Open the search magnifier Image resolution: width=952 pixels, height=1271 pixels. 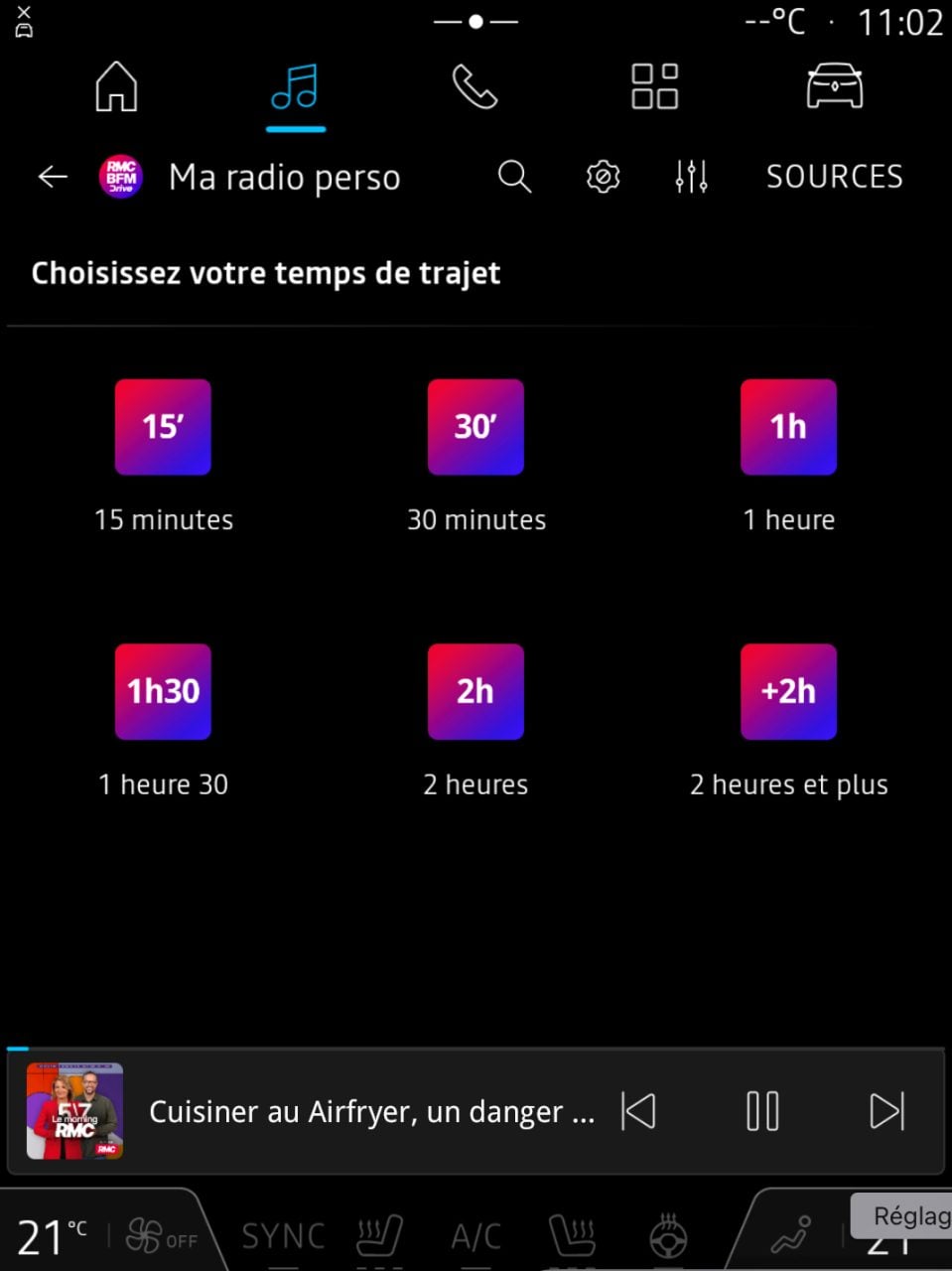click(x=514, y=177)
